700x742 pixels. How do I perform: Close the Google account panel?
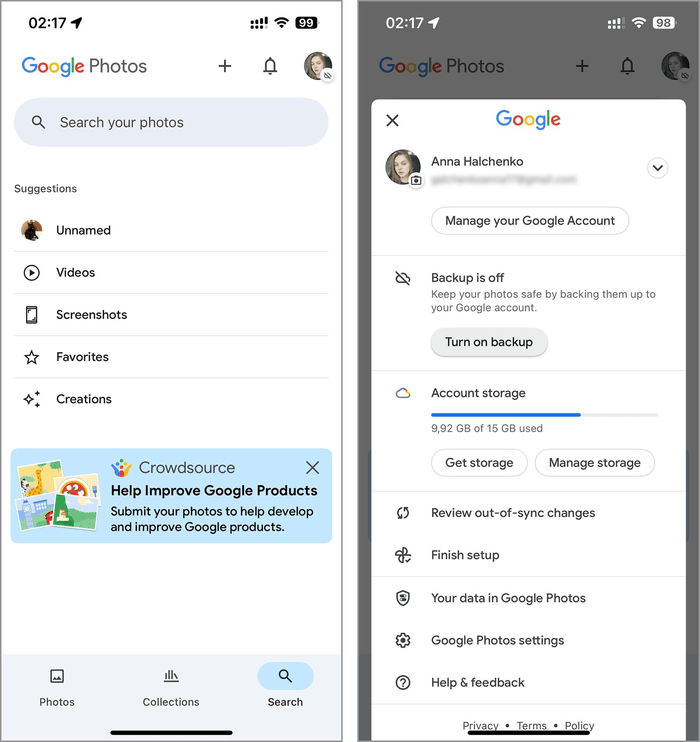click(x=392, y=120)
